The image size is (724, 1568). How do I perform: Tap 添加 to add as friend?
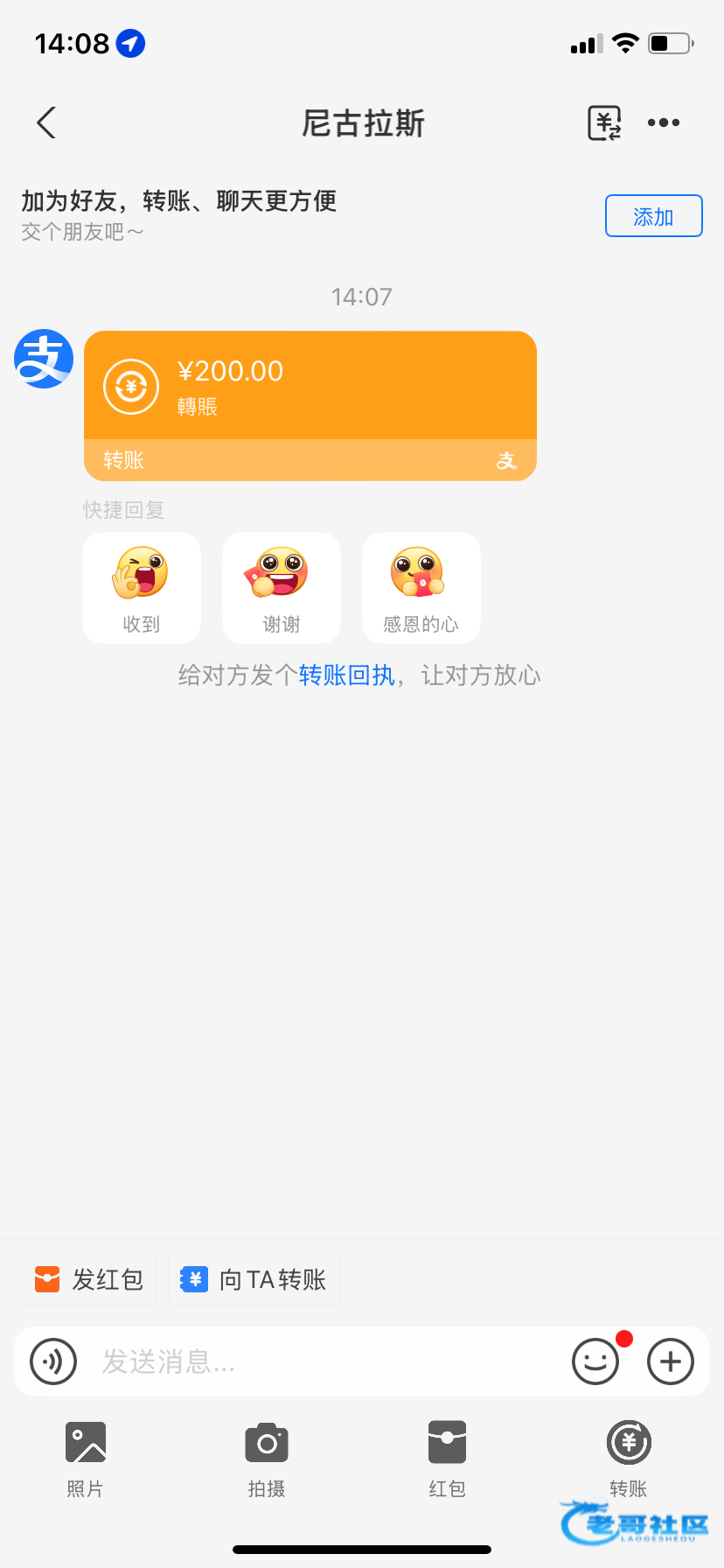click(653, 216)
